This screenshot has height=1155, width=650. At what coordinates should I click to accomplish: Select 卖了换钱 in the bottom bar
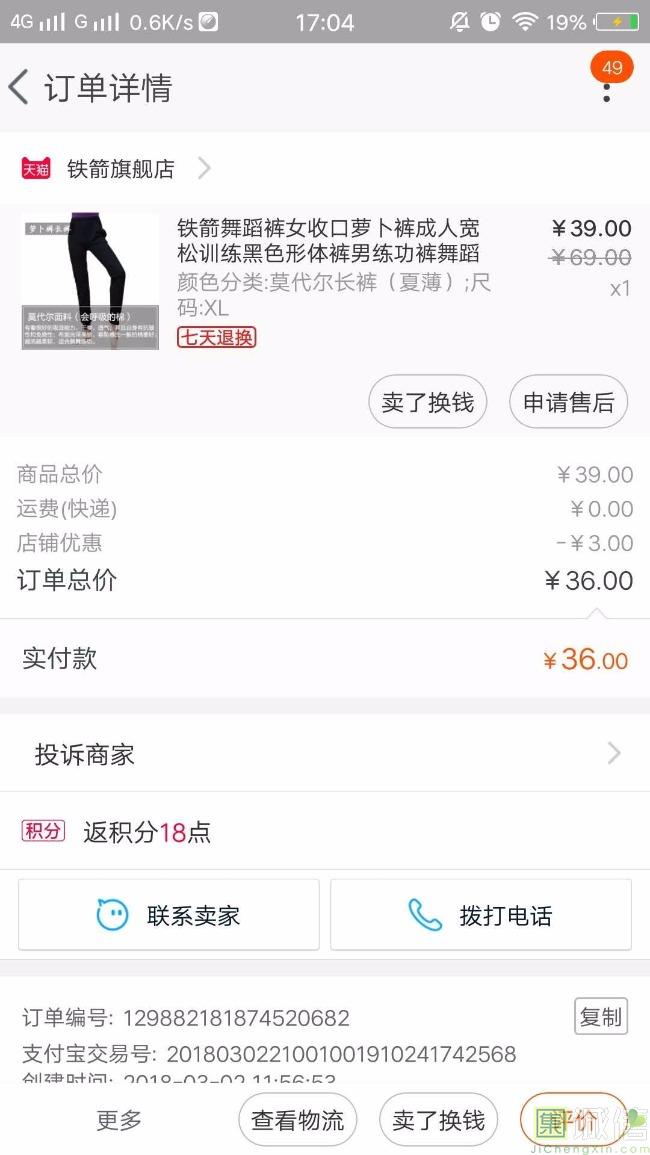pos(439,1120)
